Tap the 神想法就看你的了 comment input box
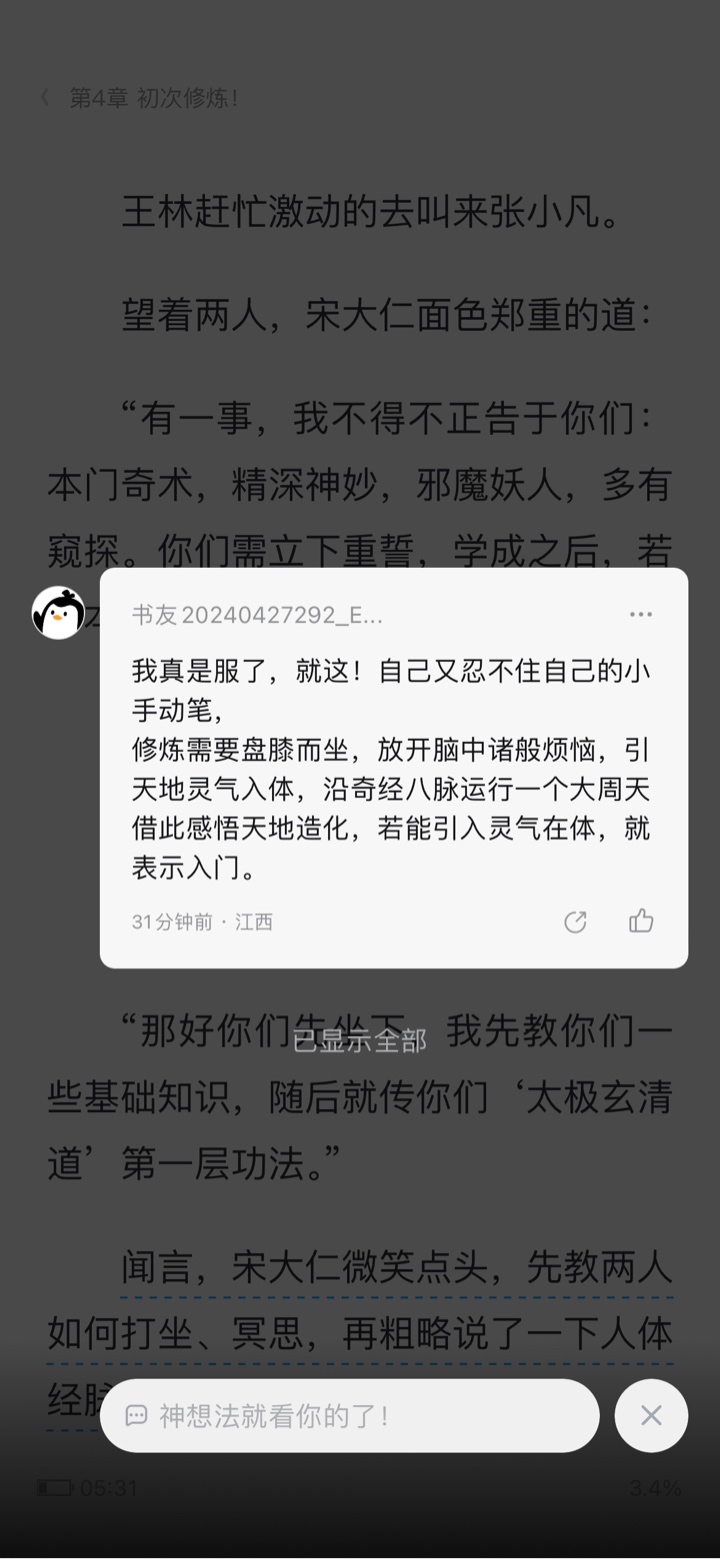 [x=350, y=1415]
